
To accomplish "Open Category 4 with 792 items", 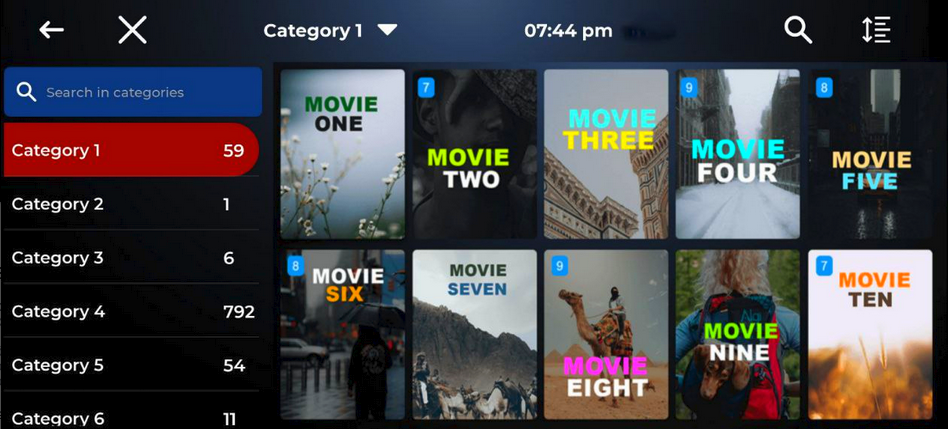I will tap(130, 312).
